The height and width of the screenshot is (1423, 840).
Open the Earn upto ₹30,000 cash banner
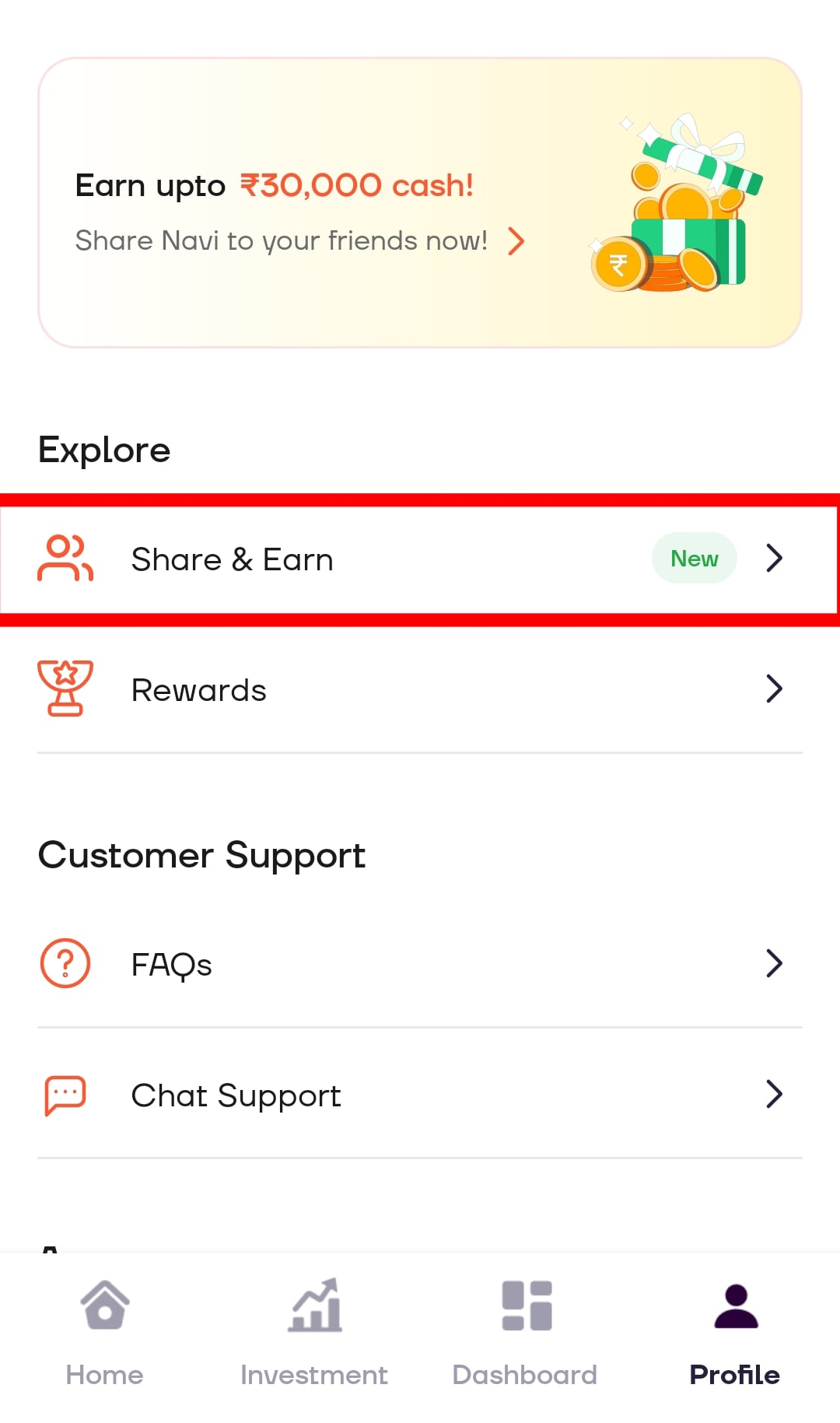coord(420,203)
